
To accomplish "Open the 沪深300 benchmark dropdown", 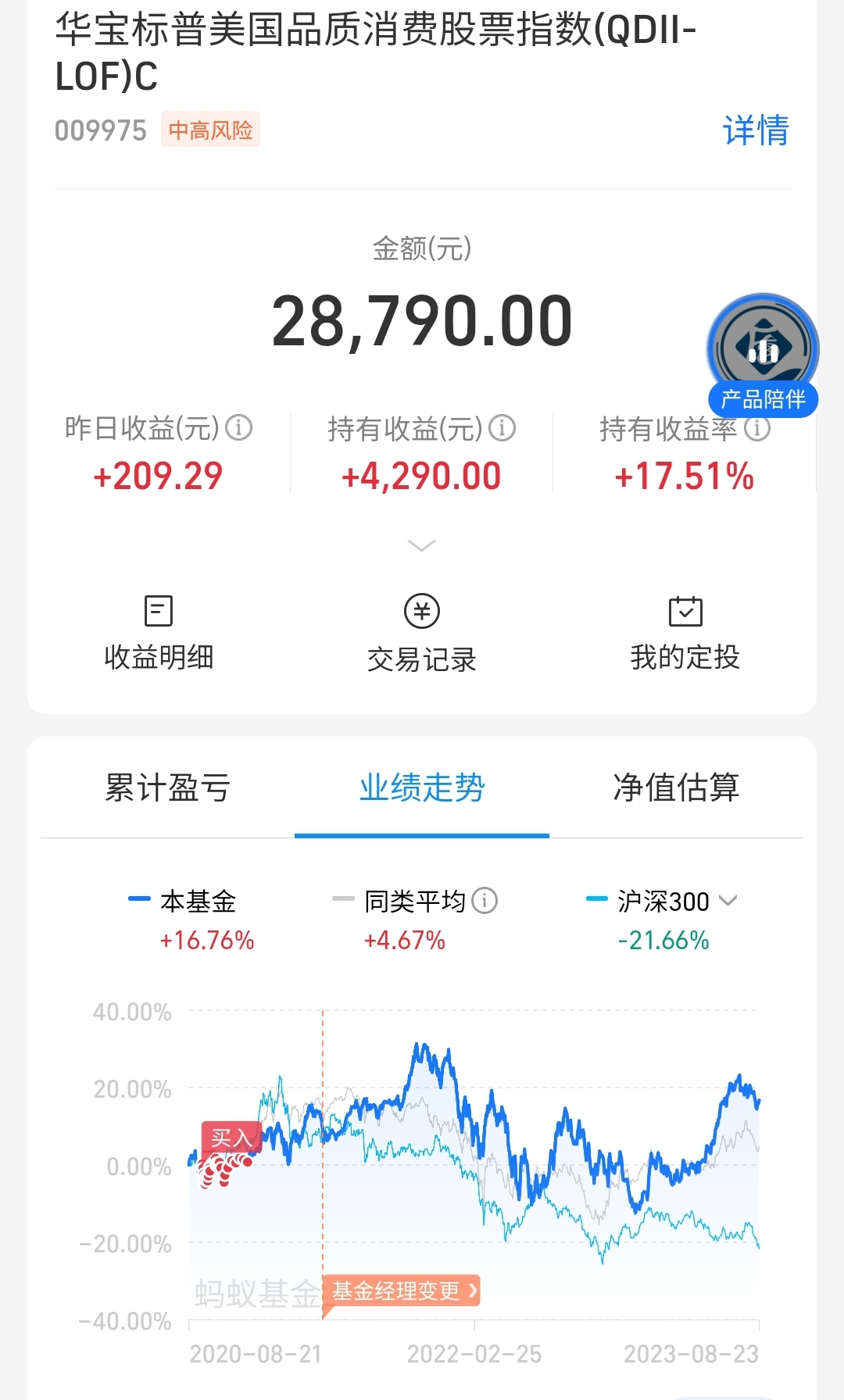I will pyautogui.click(x=728, y=901).
